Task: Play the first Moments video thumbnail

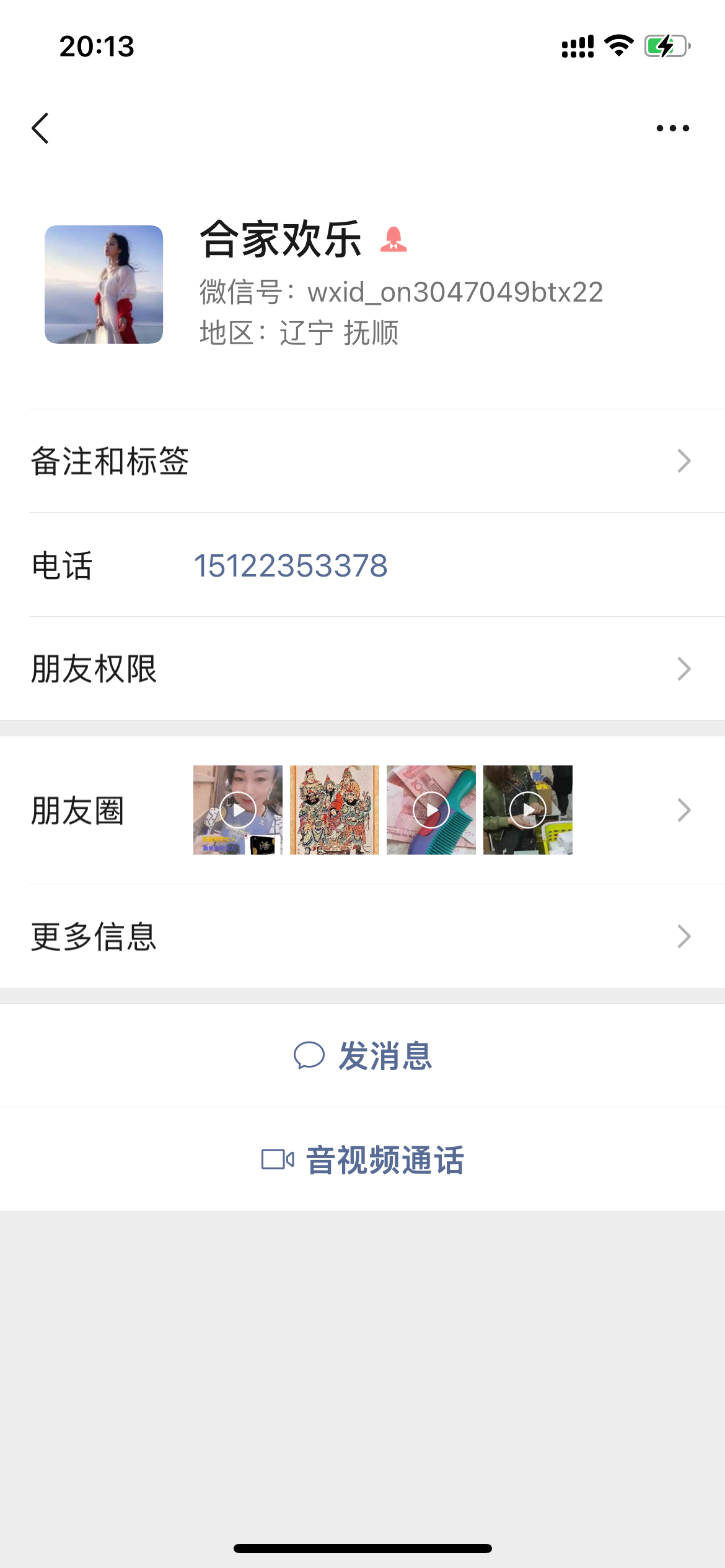Action: (x=239, y=809)
